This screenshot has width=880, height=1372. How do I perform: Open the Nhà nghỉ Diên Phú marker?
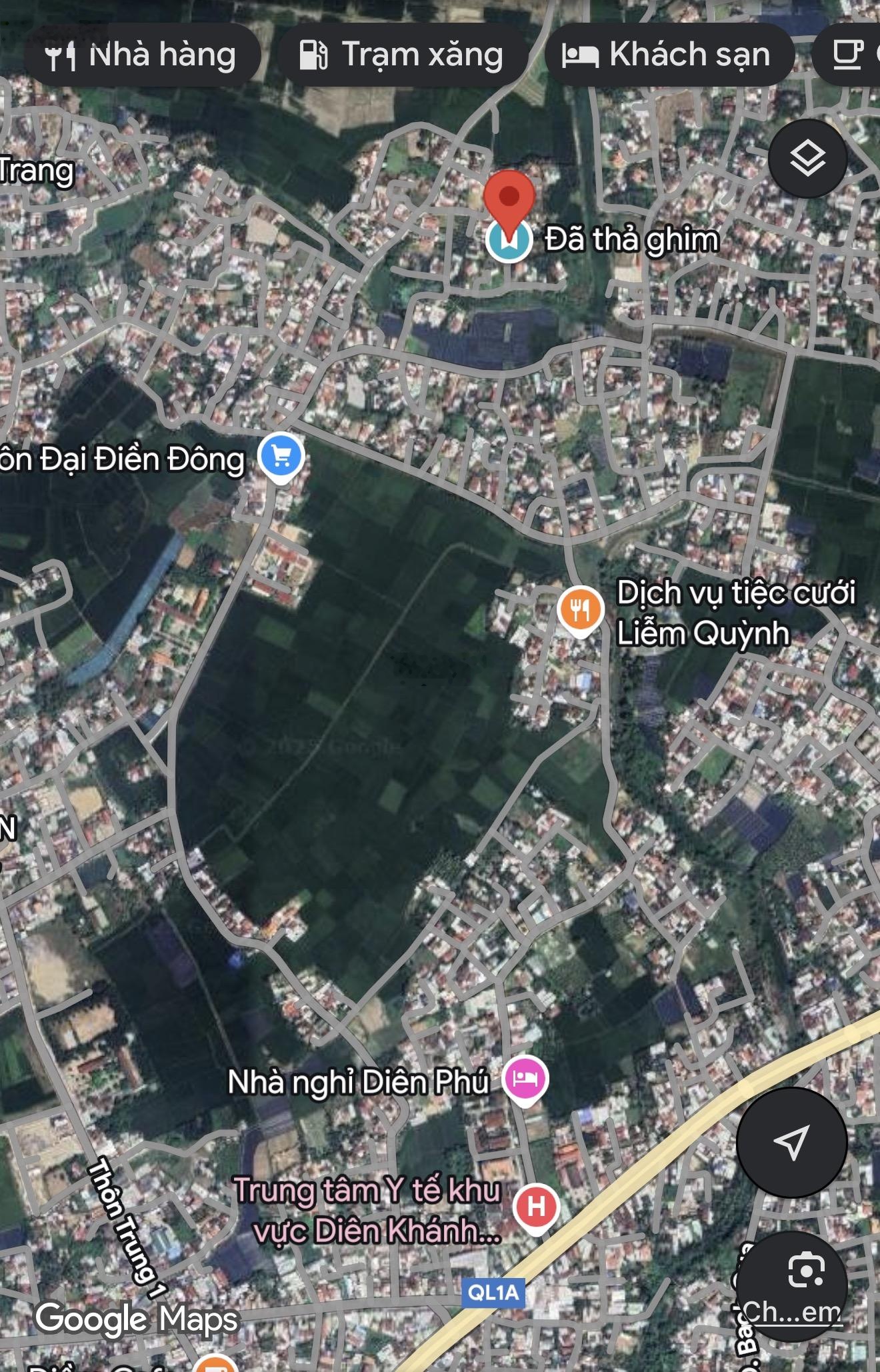(x=525, y=1079)
